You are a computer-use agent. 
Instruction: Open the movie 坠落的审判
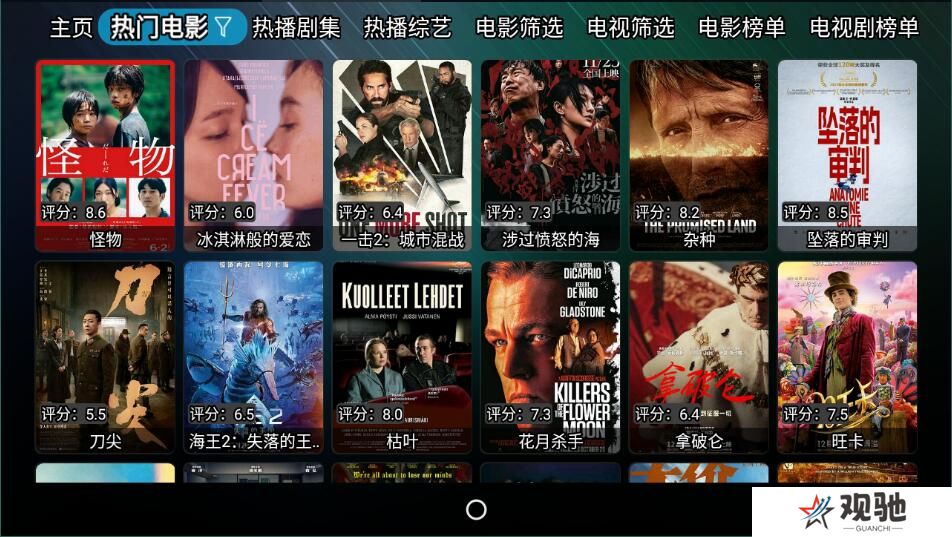tap(847, 155)
